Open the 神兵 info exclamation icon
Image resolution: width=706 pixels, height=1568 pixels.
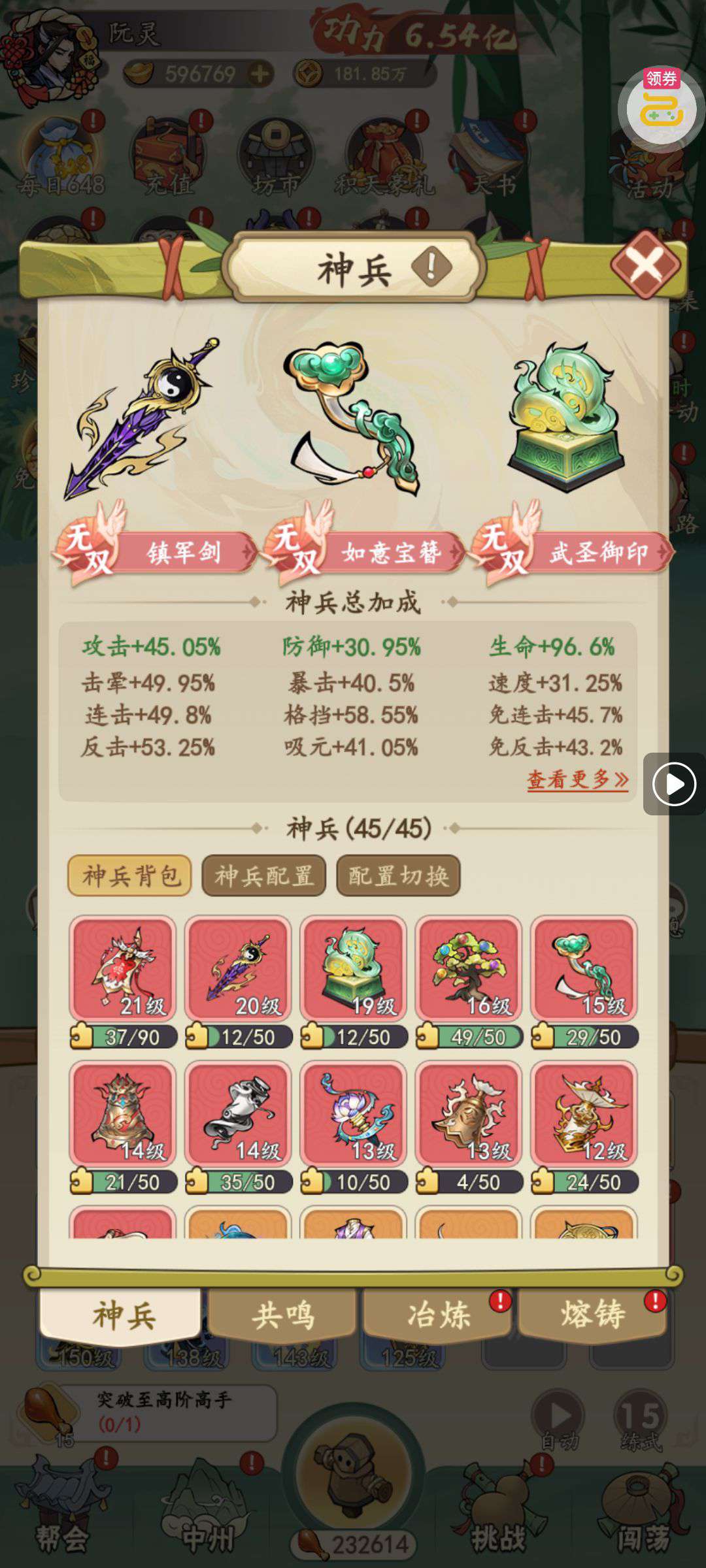click(431, 267)
